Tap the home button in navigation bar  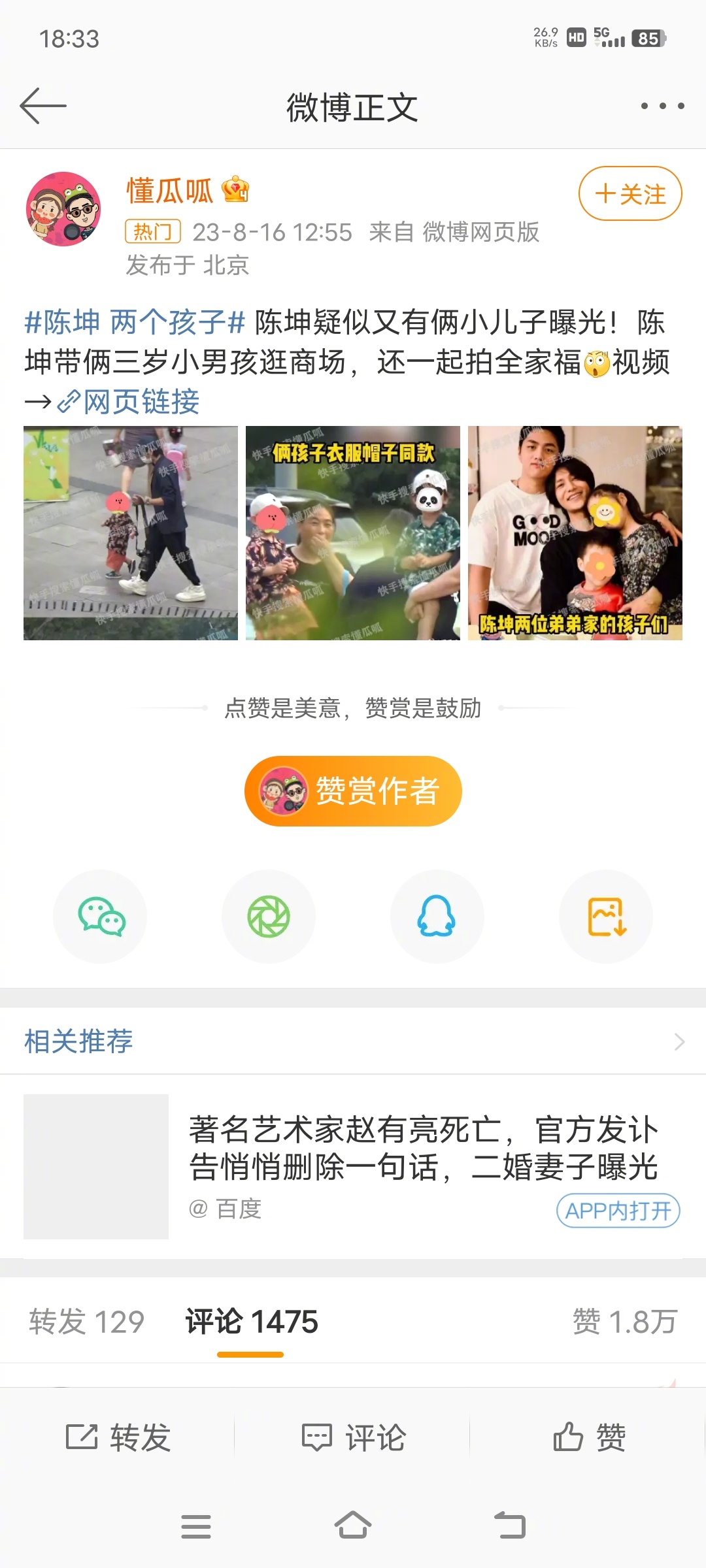click(x=353, y=1526)
